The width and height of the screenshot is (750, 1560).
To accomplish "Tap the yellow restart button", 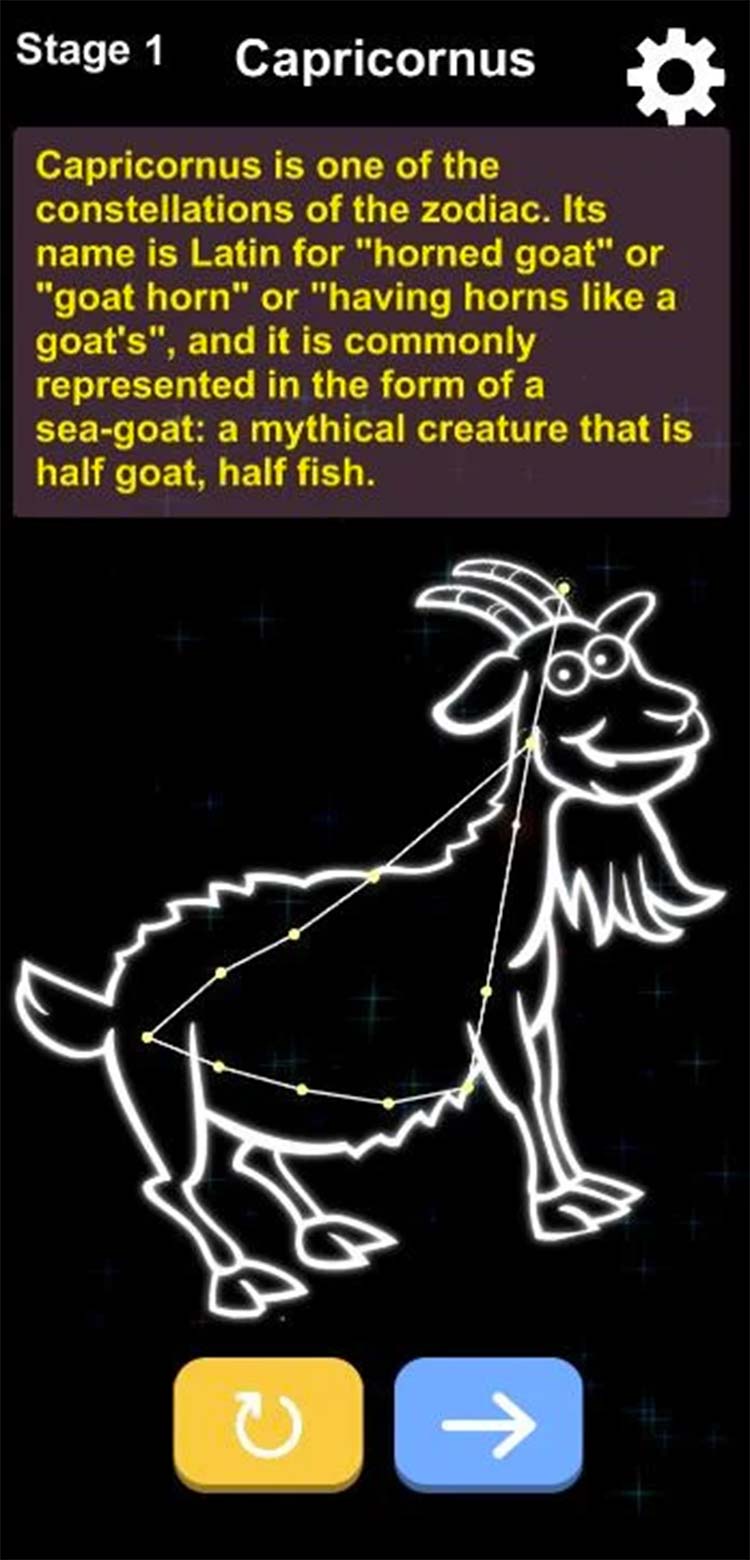I will point(268,1422).
